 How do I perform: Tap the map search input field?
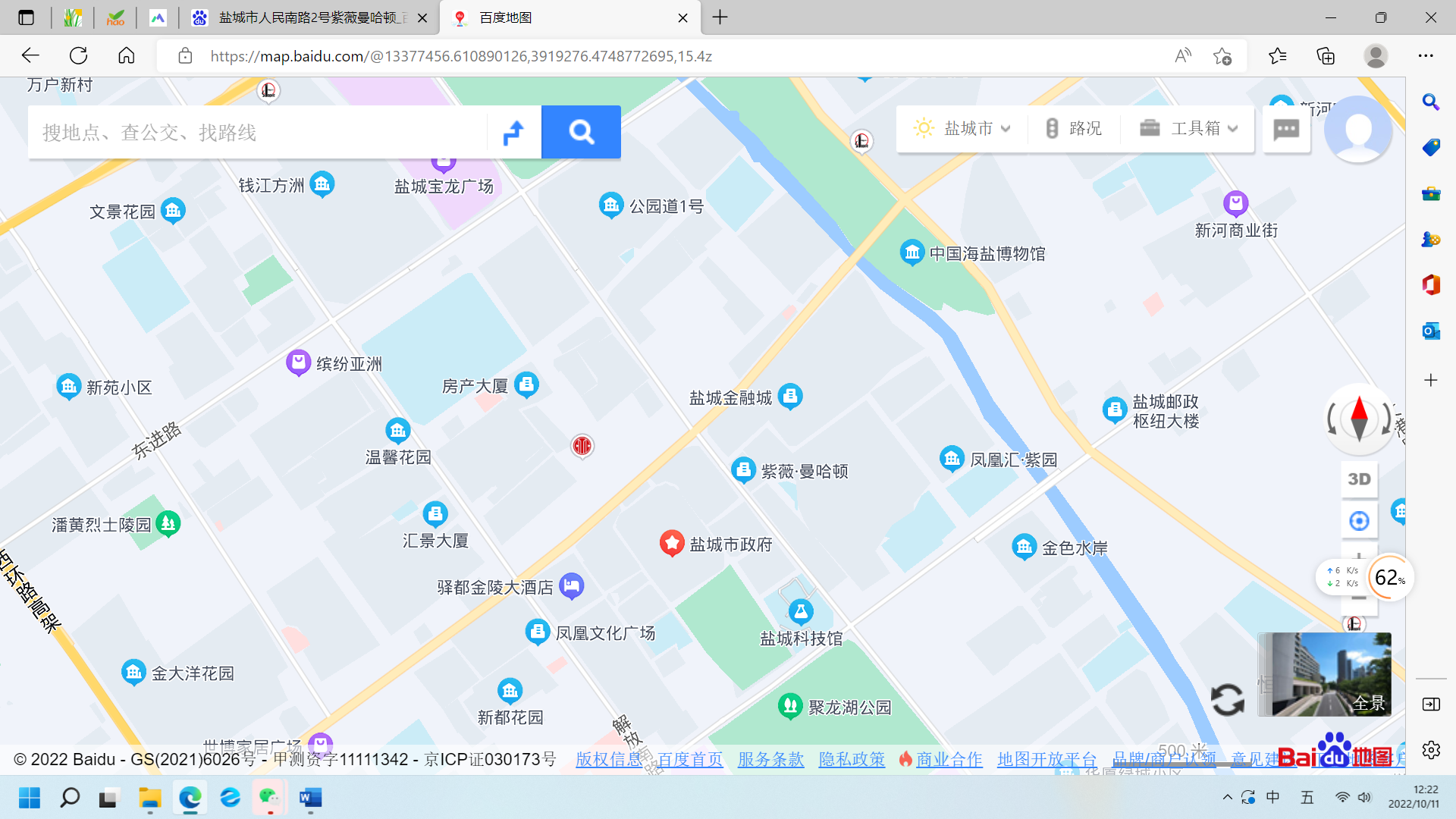pos(258,133)
